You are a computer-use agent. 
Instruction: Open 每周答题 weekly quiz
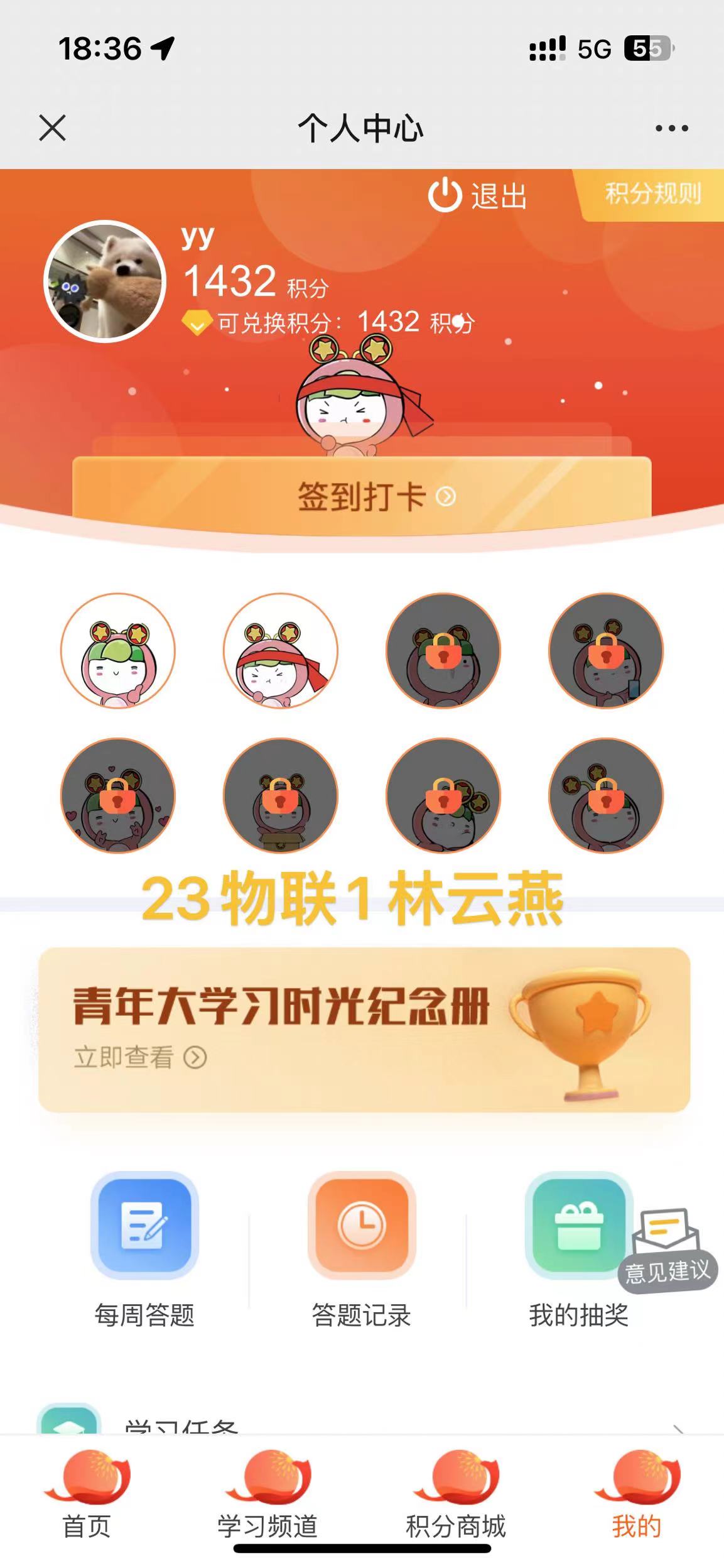click(144, 1249)
